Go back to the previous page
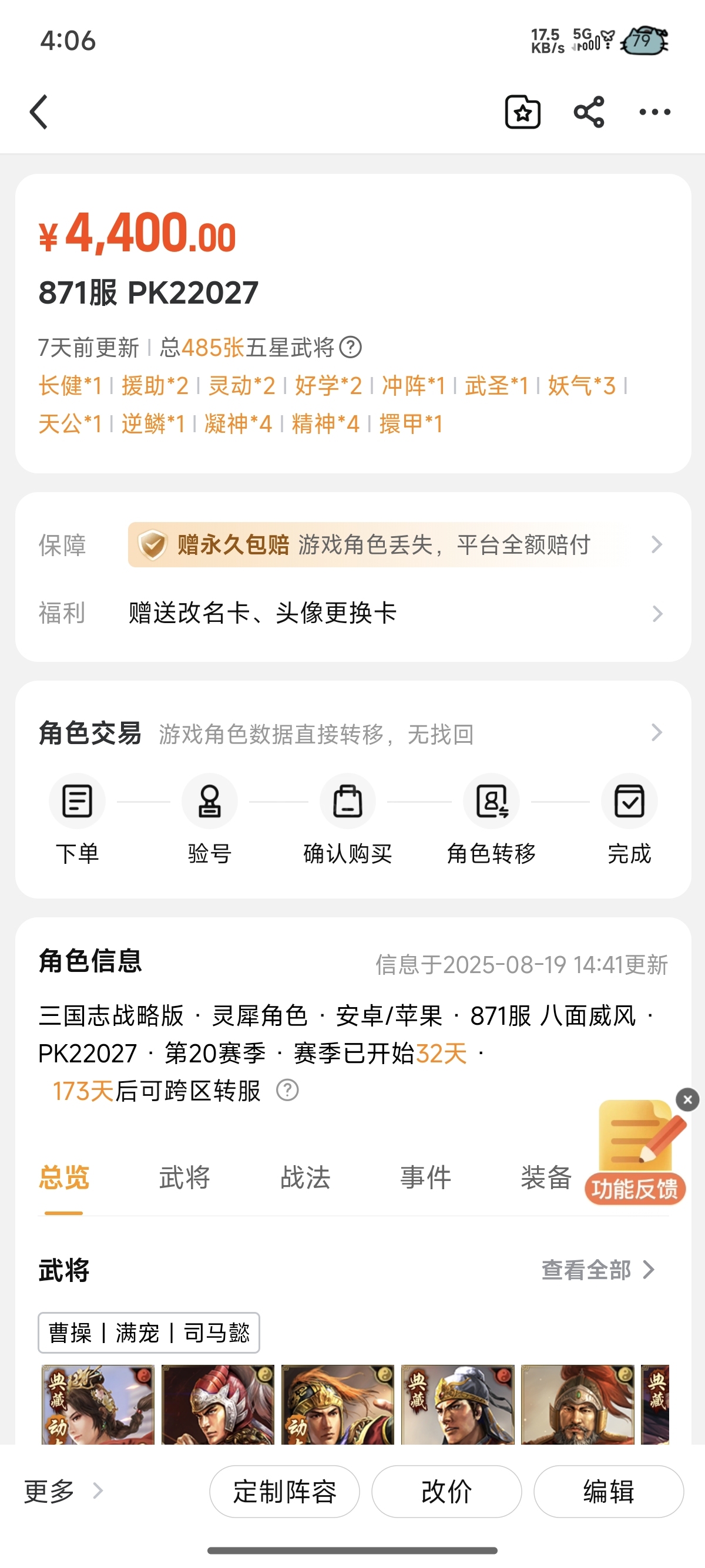Image resolution: width=705 pixels, height=1568 pixels. 39,112
